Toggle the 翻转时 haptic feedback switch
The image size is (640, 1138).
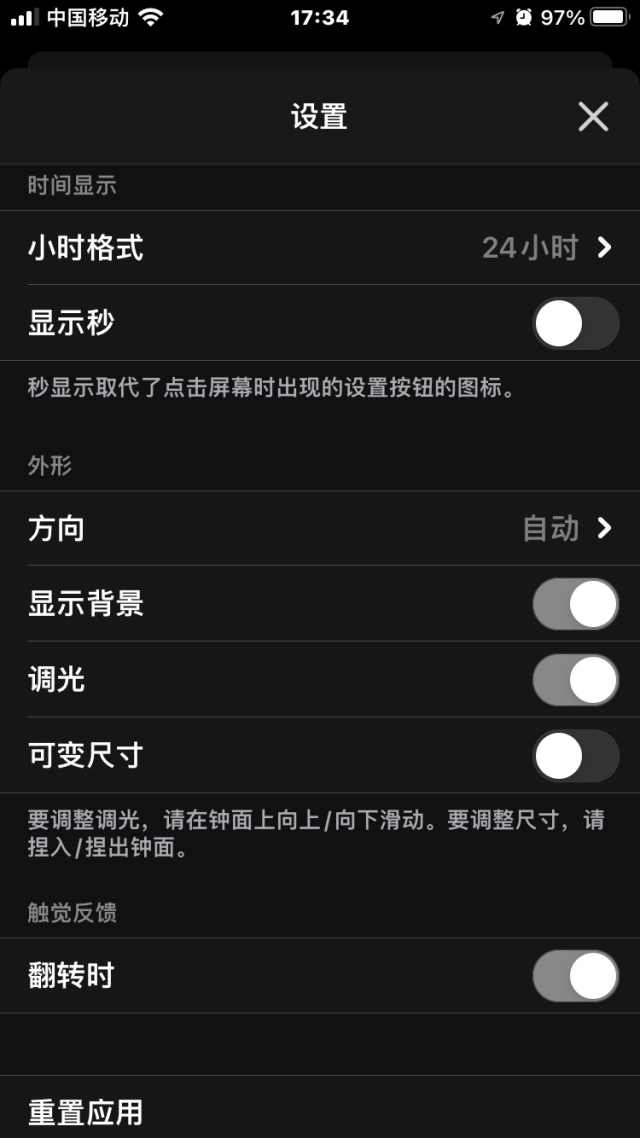coord(576,976)
